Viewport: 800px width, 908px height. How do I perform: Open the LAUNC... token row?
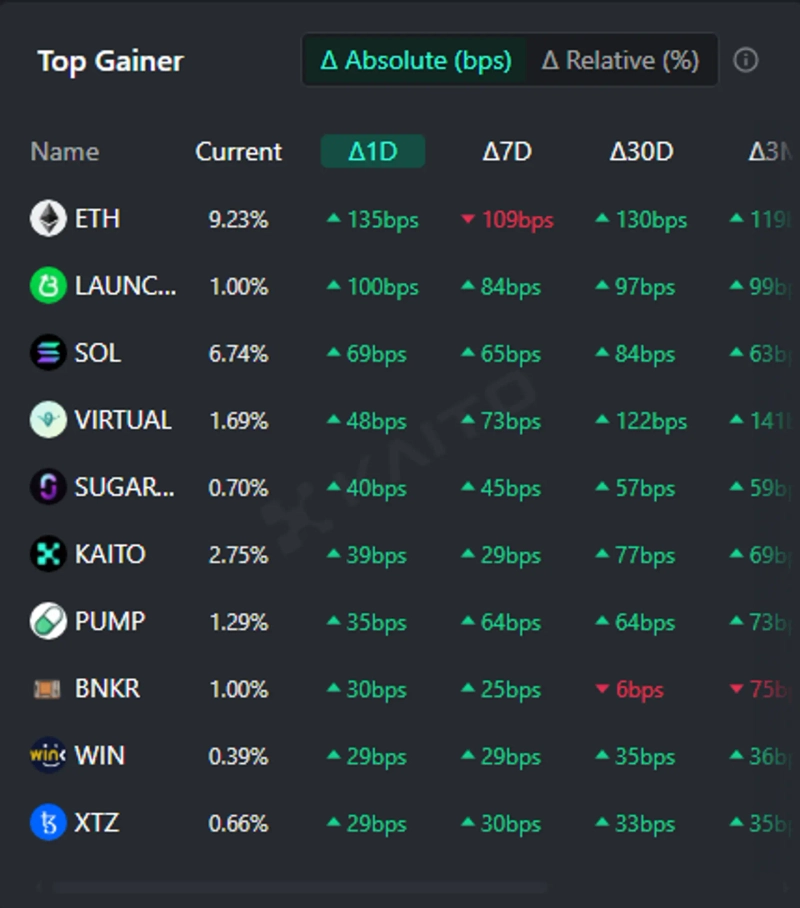125,286
